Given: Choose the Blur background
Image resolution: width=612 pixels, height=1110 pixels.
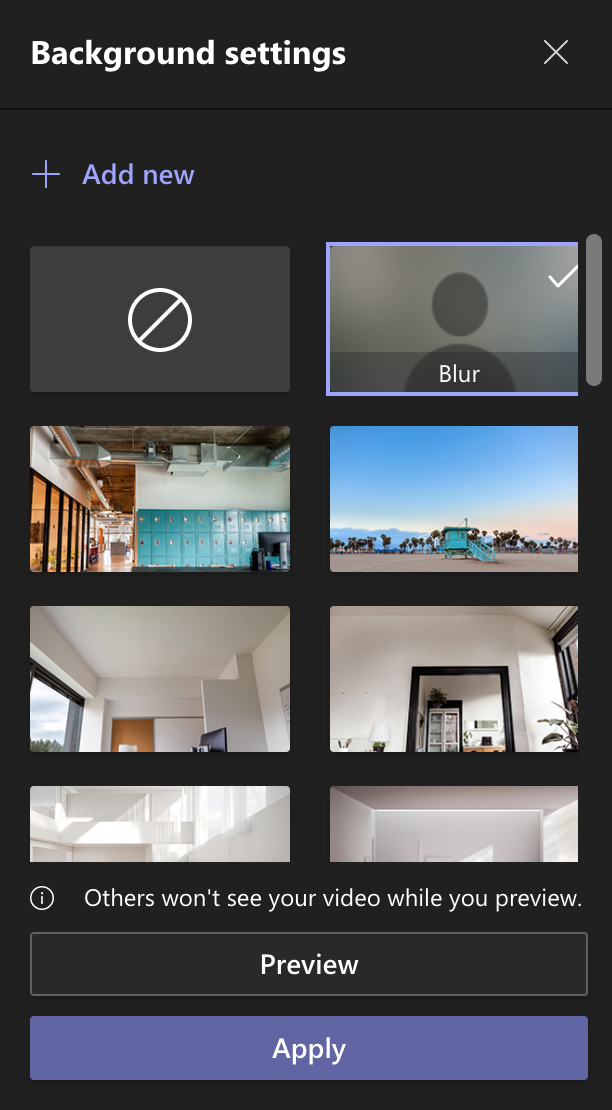Looking at the screenshot, I should 454,319.
